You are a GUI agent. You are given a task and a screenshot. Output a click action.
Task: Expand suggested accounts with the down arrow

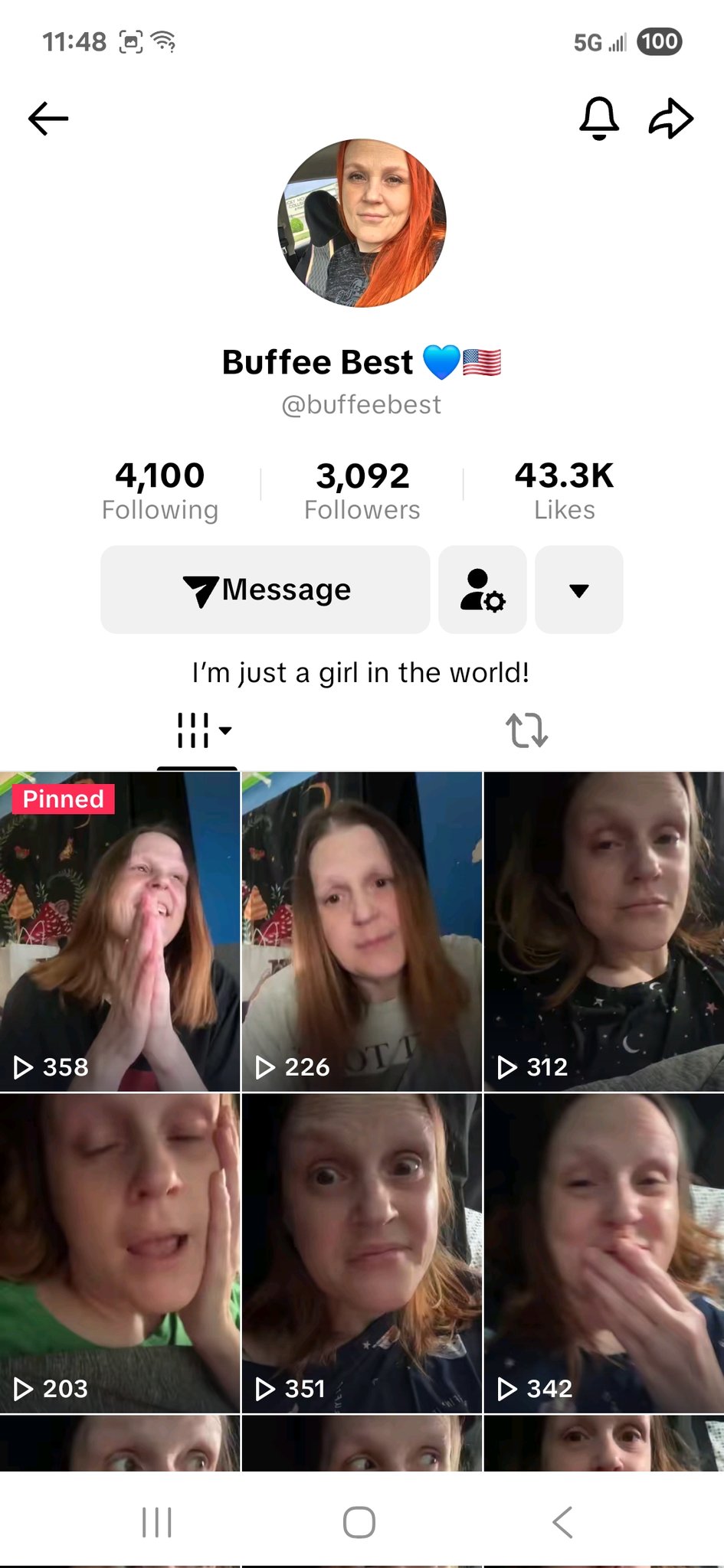(579, 590)
